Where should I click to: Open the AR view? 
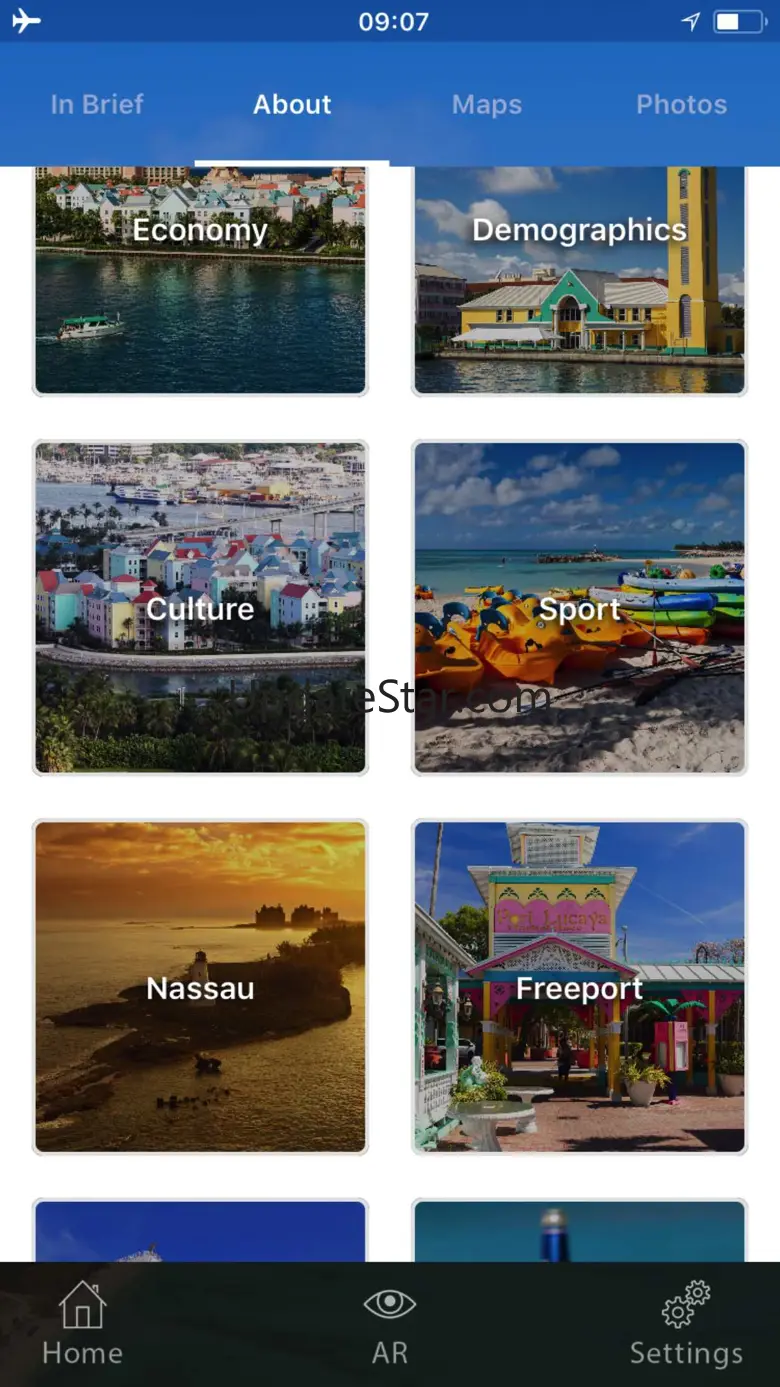click(389, 1323)
